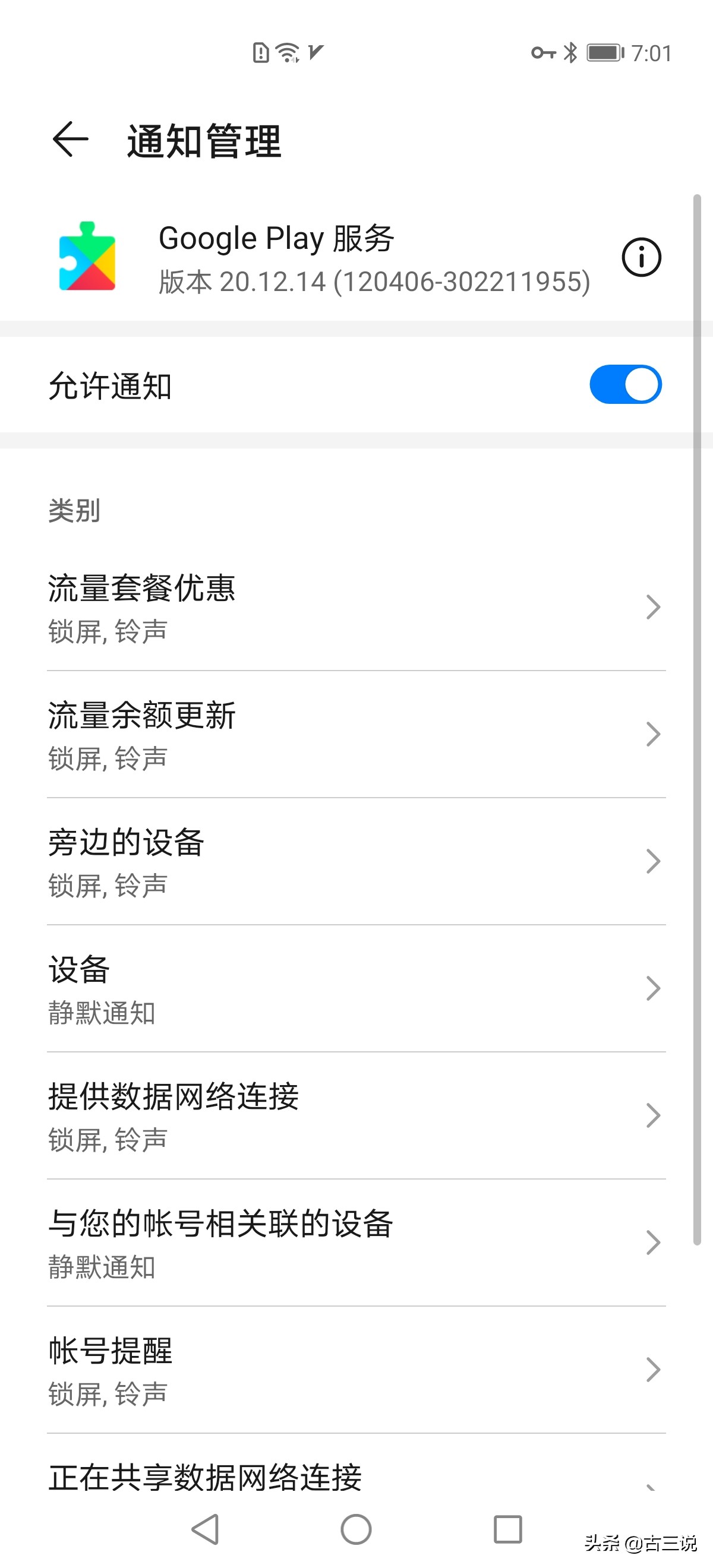Viewport: 713px width, 1568px height.
Task: Tap the VPN key icon in the status bar
Action: click(x=544, y=52)
